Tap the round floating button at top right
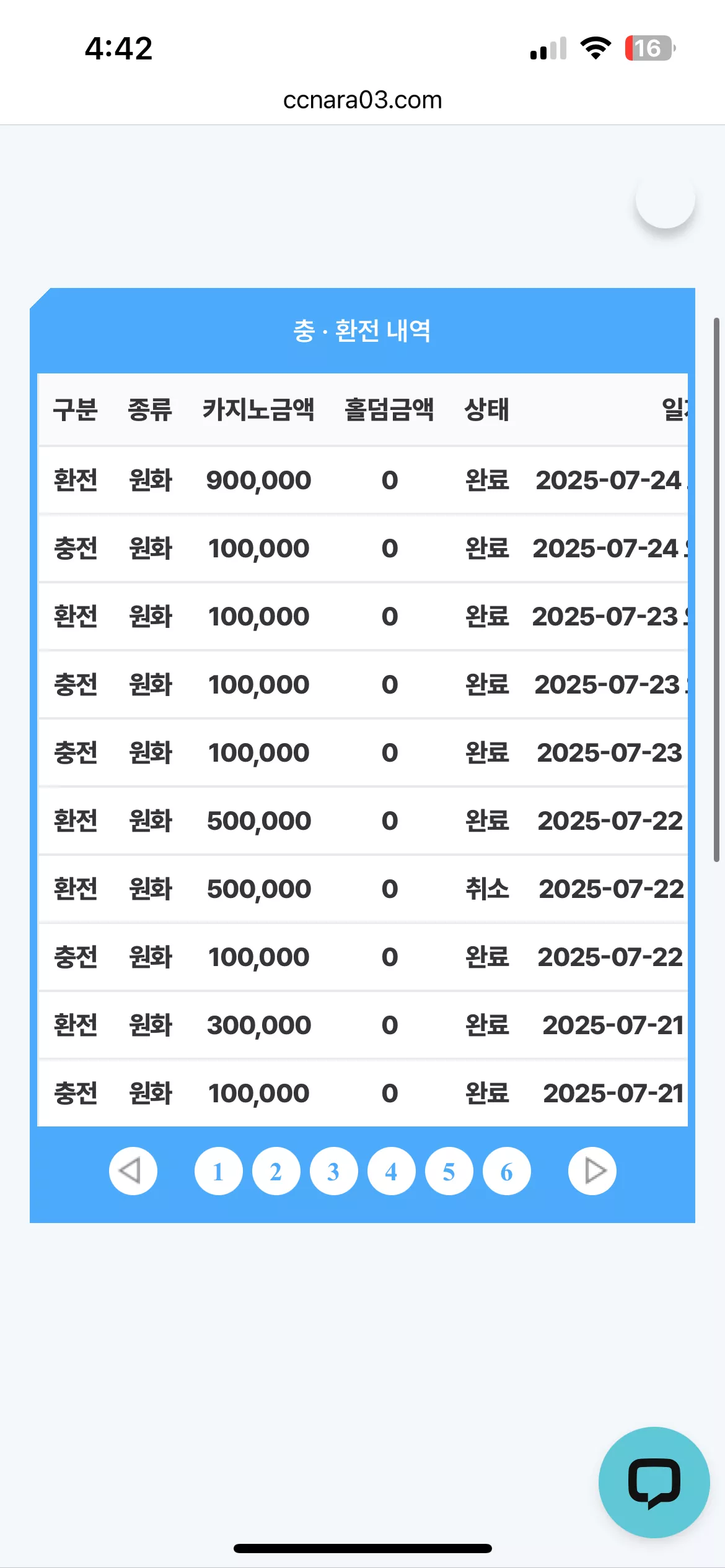Screen dimensions: 725x1568 666,199
